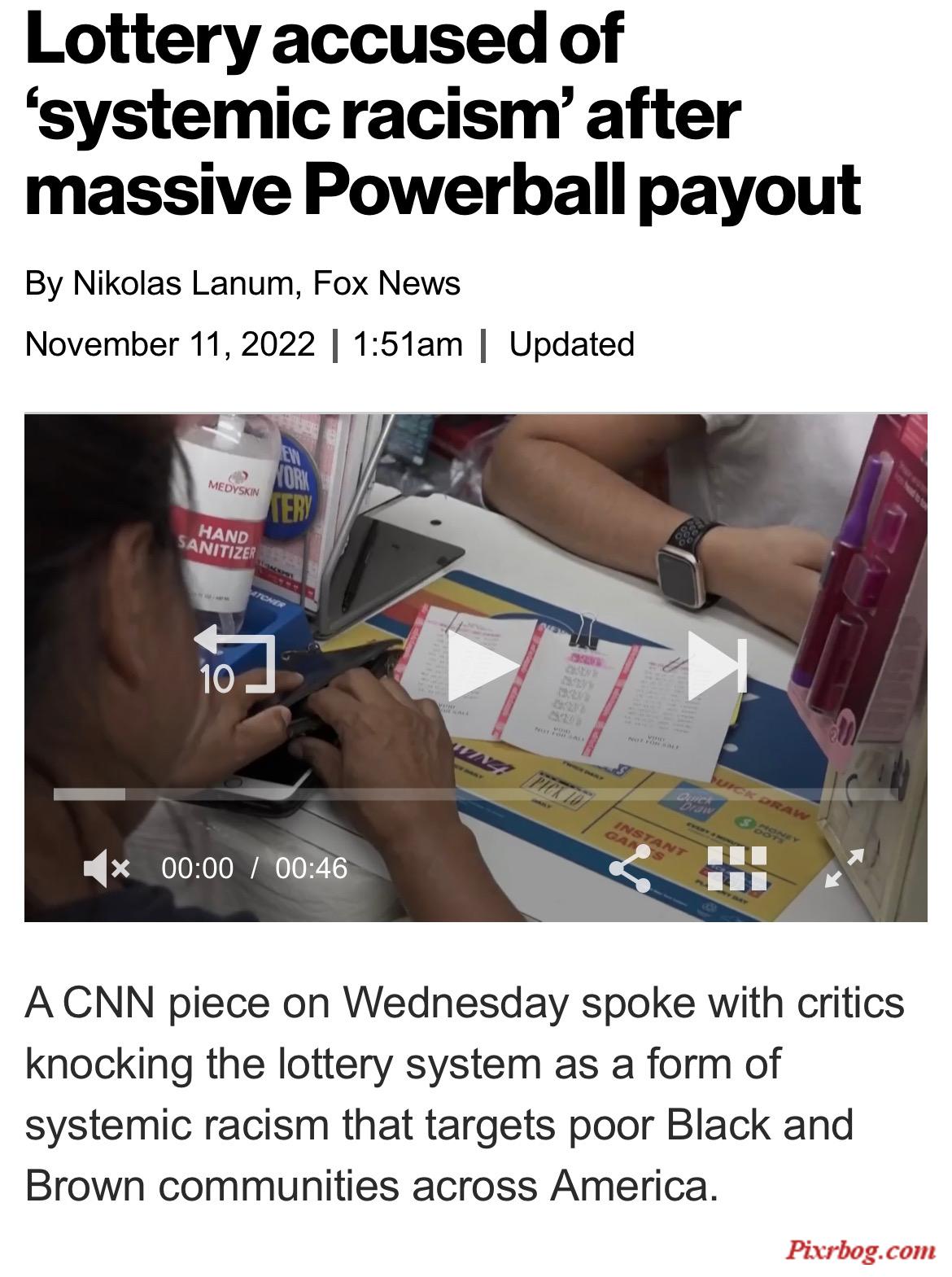Image resolution: width=952 pixels, height=1277 pixels.
Task: Open the video playlist grid
Action: (x=736, y=868)
